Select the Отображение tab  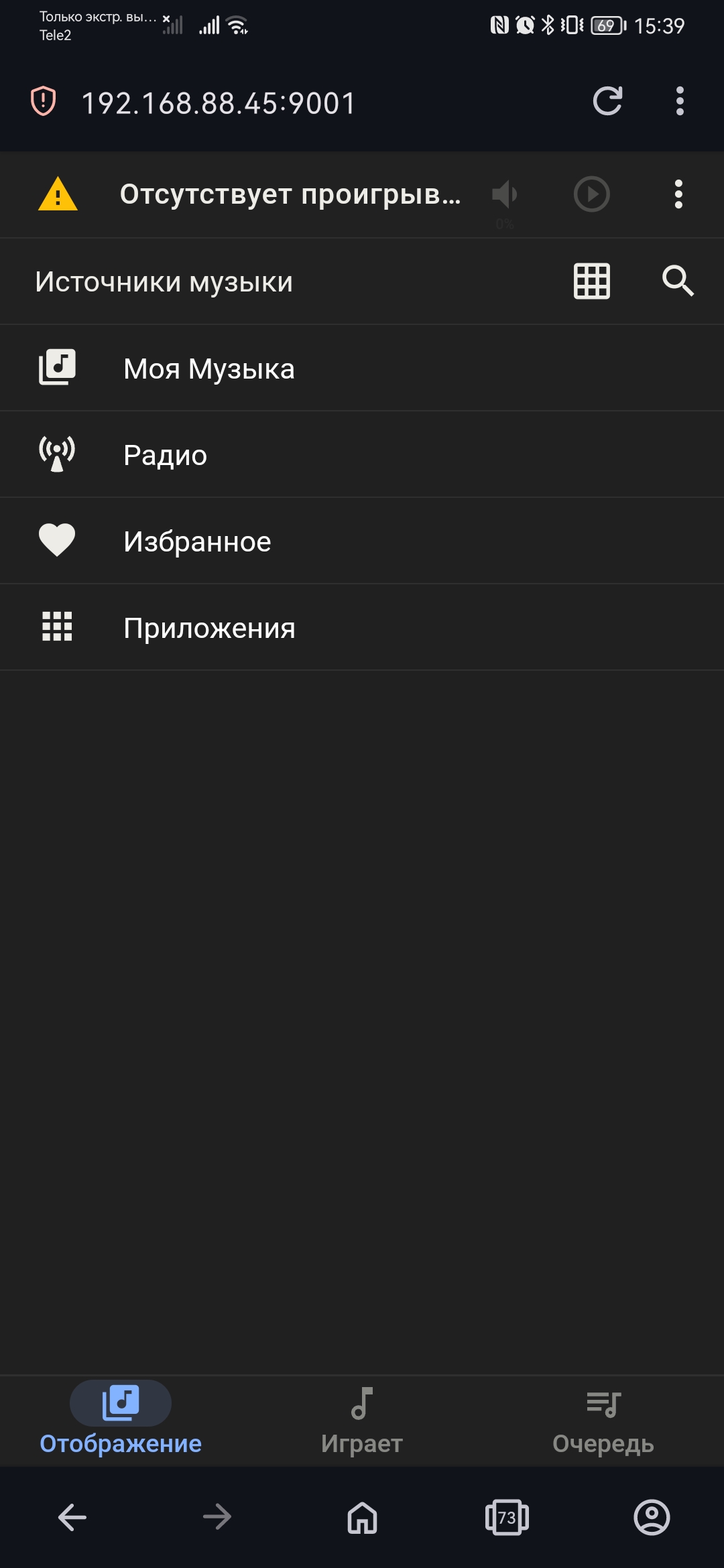tap(121, 1420)
